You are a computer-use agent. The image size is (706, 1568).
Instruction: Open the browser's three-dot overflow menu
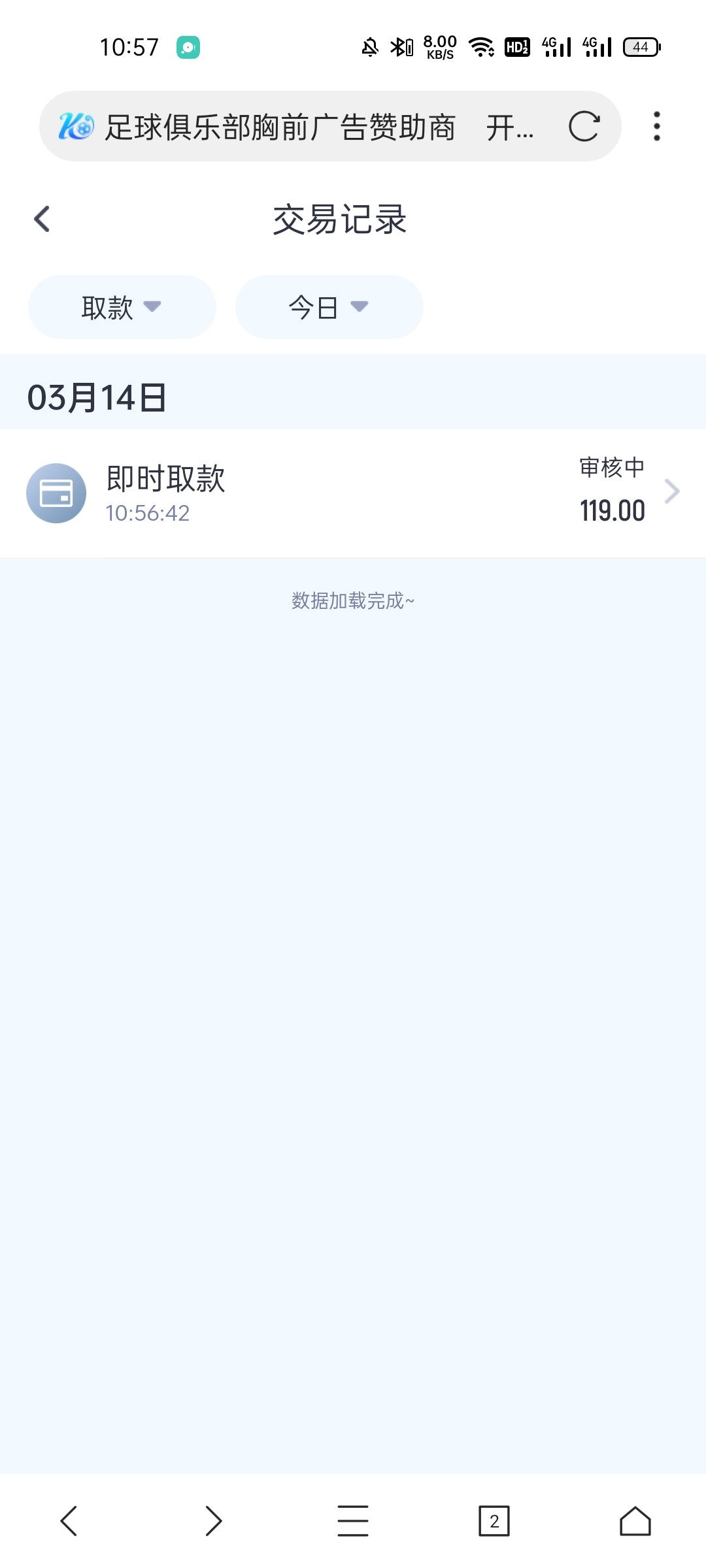[656, 126]
